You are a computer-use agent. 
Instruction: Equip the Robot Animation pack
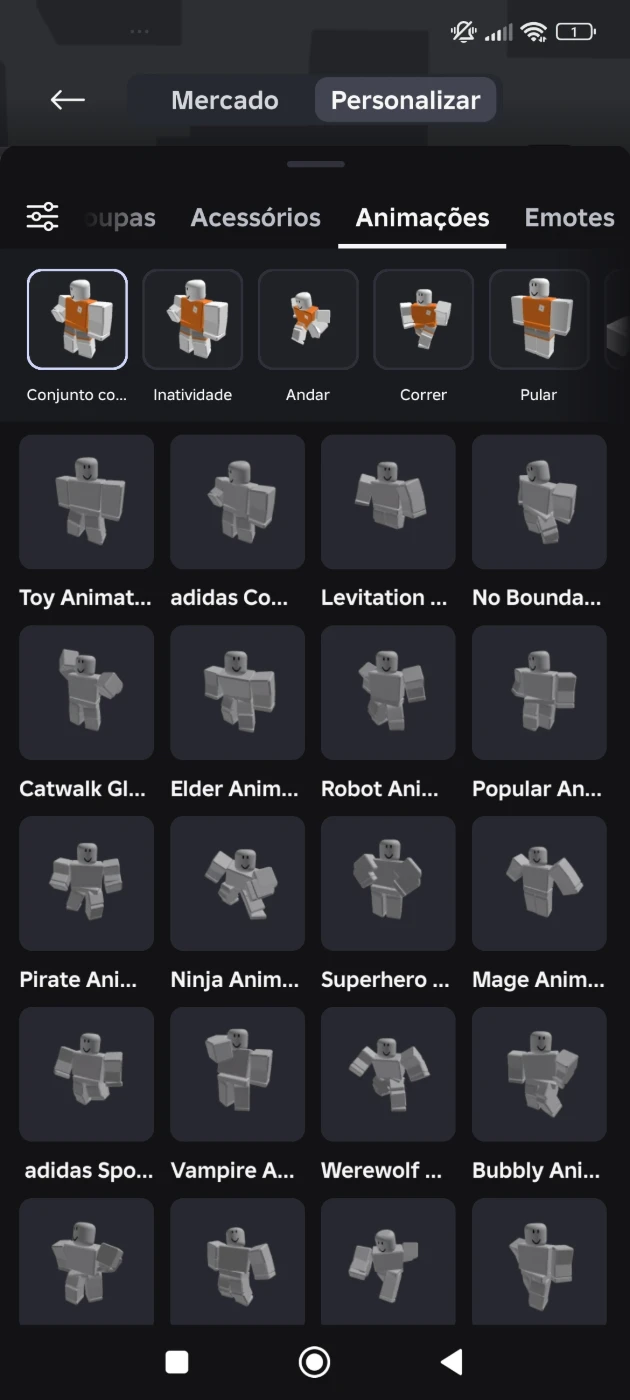[x=388, y=693]
